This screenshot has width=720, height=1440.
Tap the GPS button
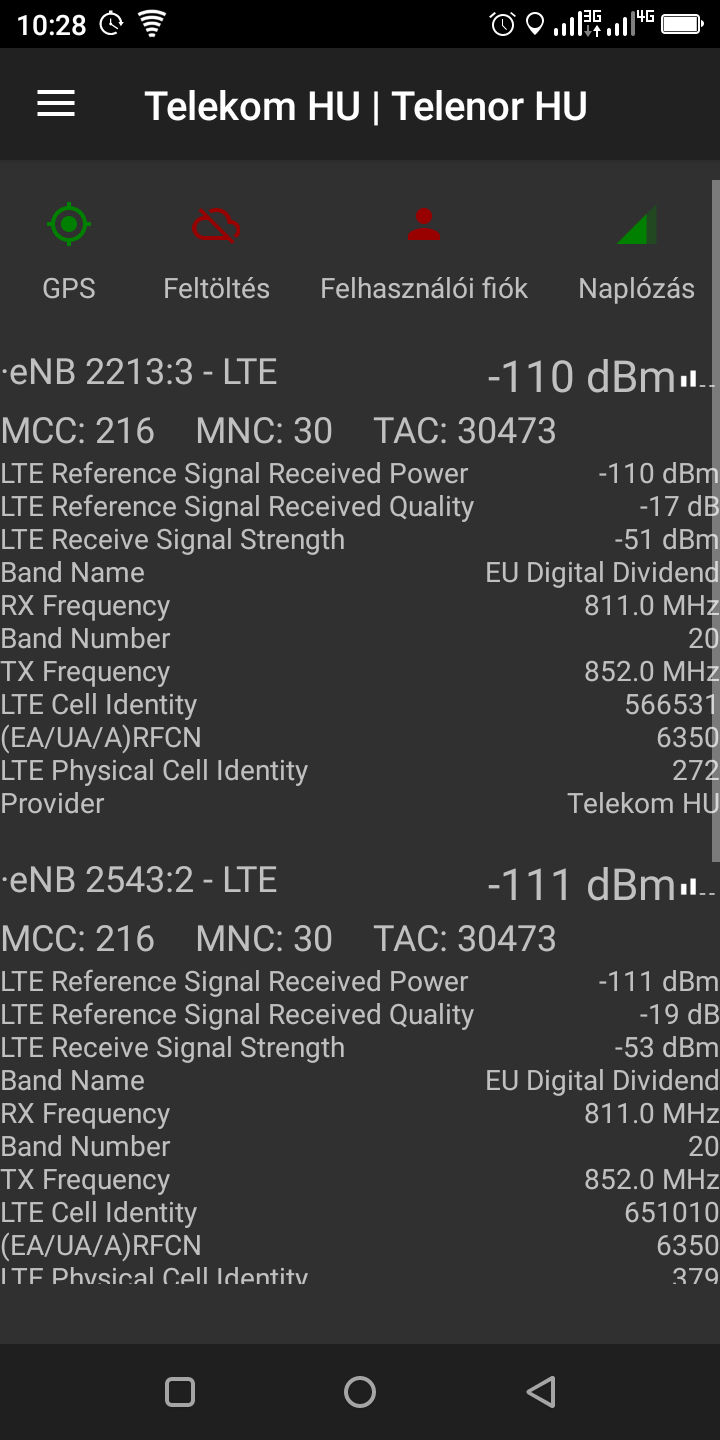[69, 250]
